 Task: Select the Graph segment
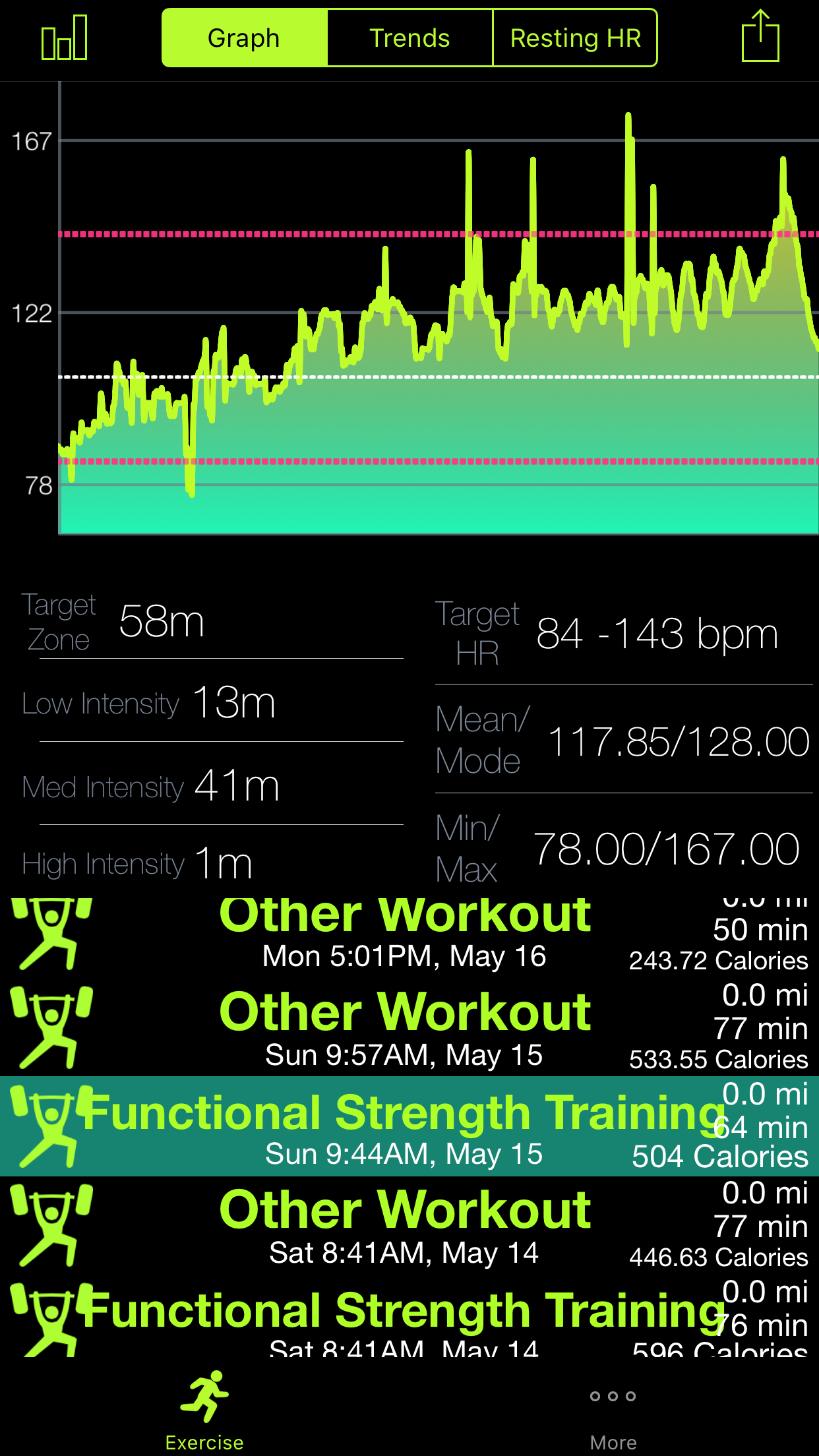[245, 38]
